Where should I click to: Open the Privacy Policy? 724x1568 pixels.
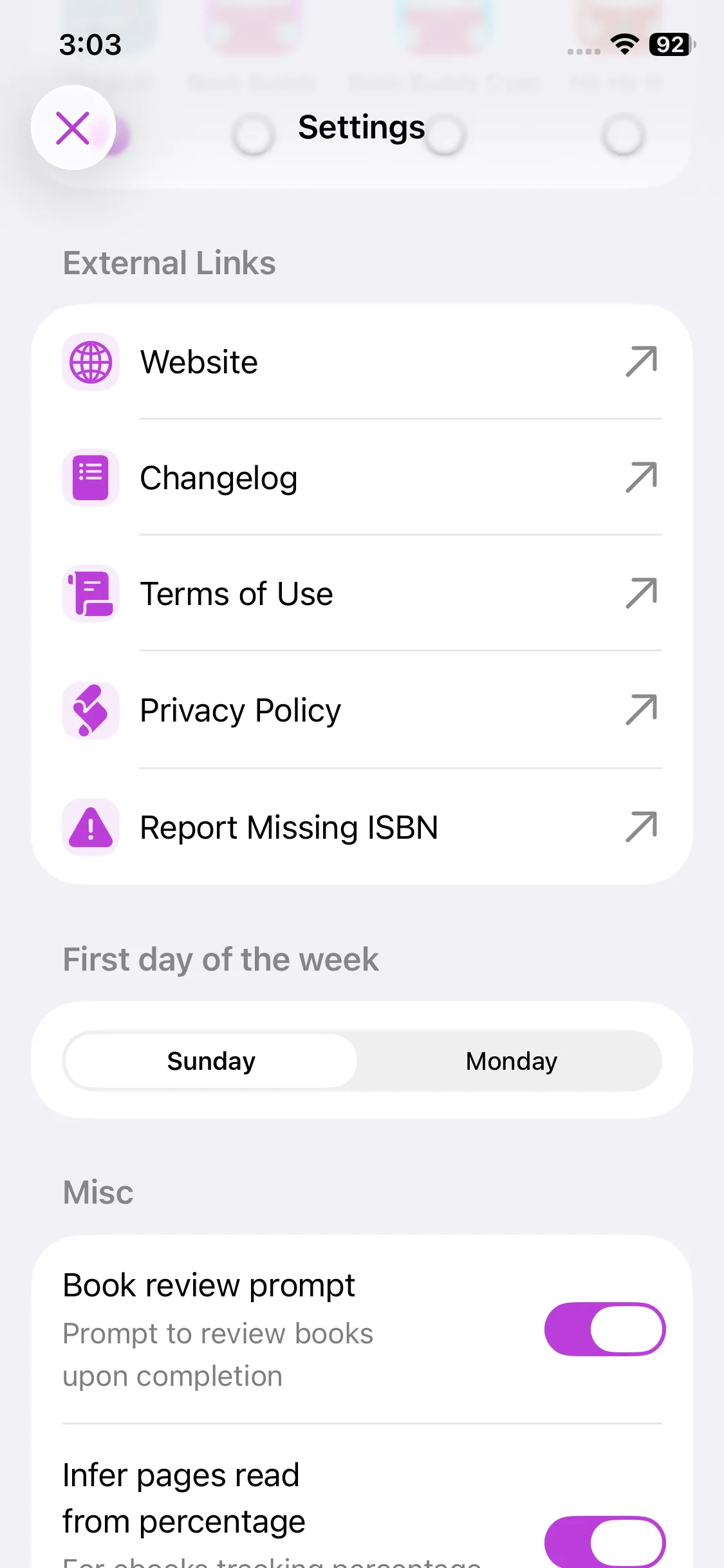coord(362,711)
